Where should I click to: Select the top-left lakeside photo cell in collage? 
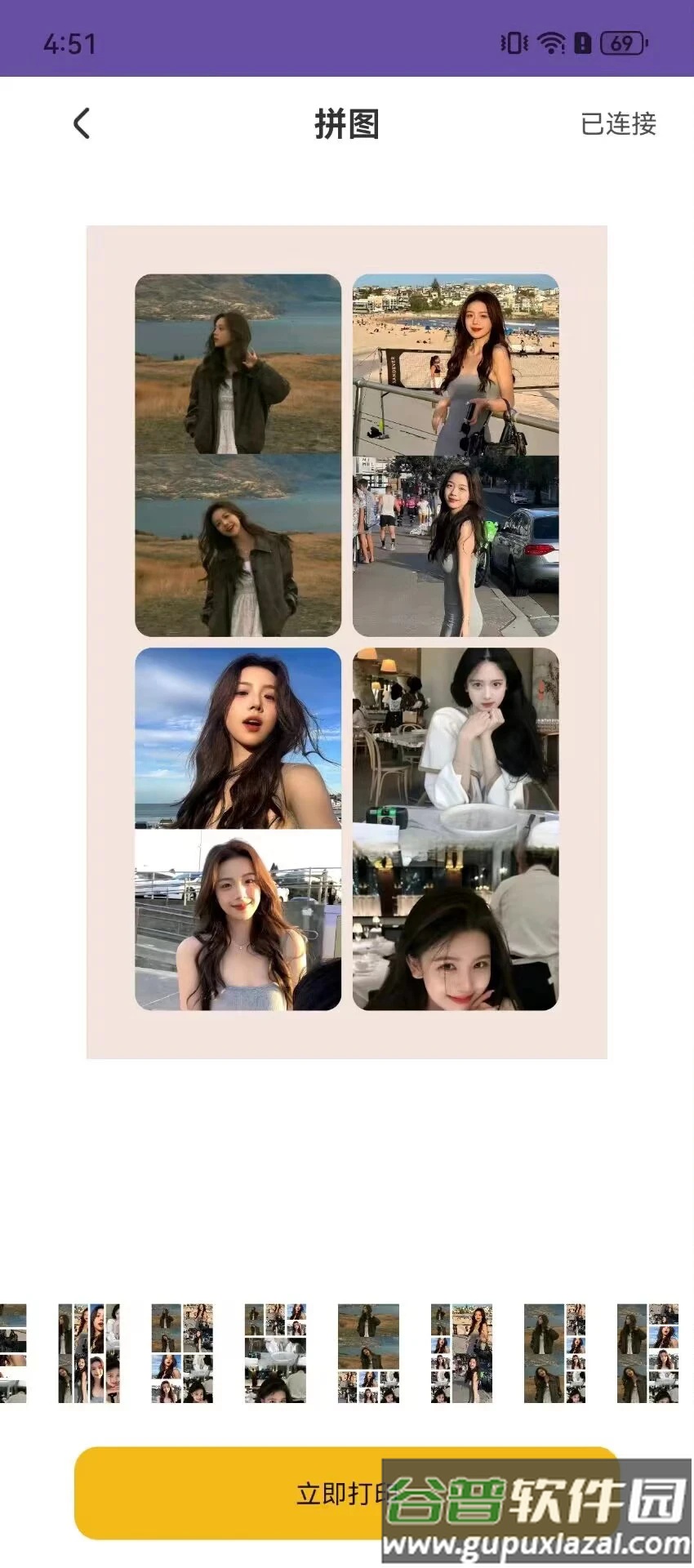pyautogui.click(x=238, y=364)
